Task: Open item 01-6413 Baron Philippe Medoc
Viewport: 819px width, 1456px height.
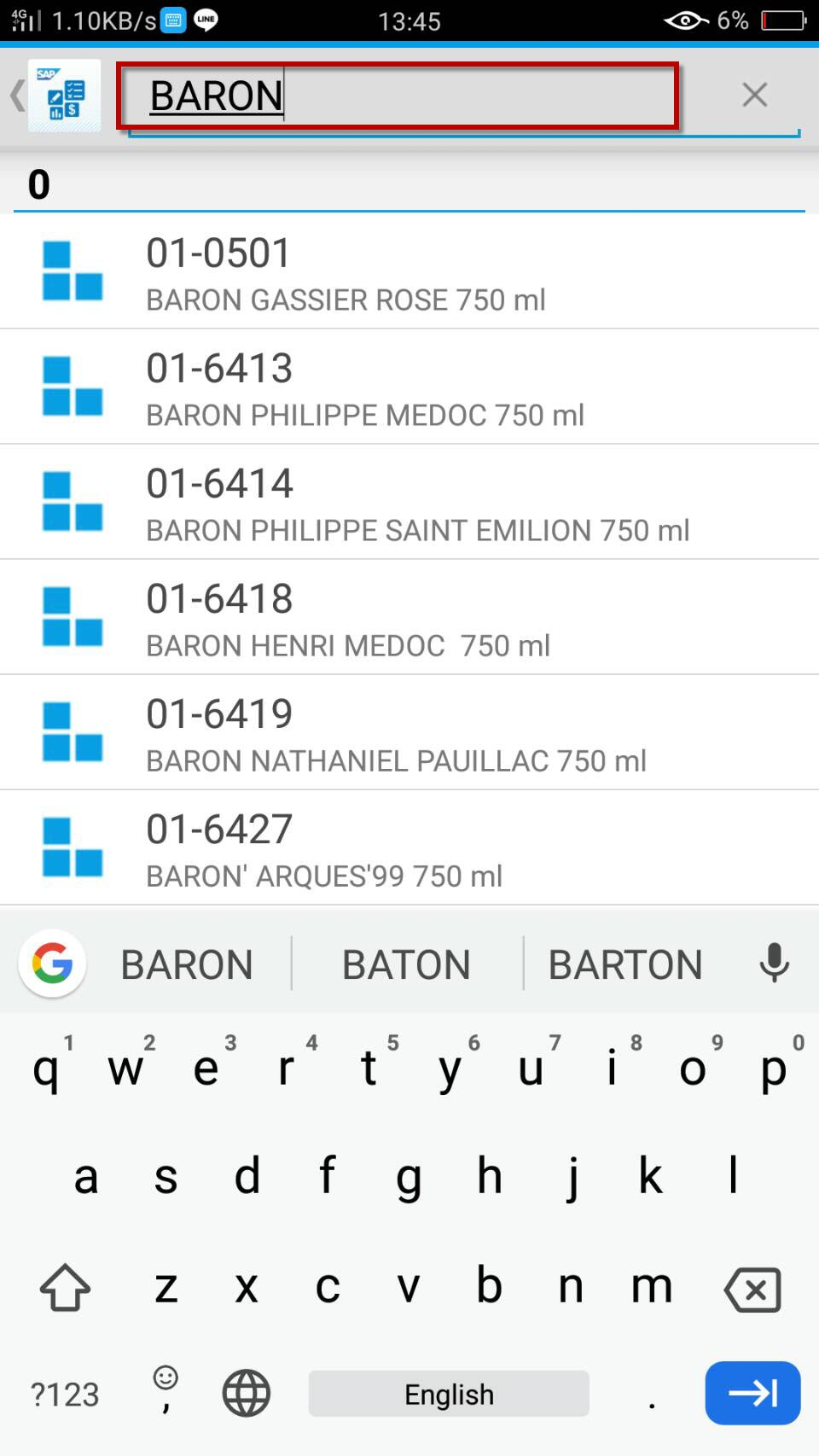Action: click(x=409, y=387)
